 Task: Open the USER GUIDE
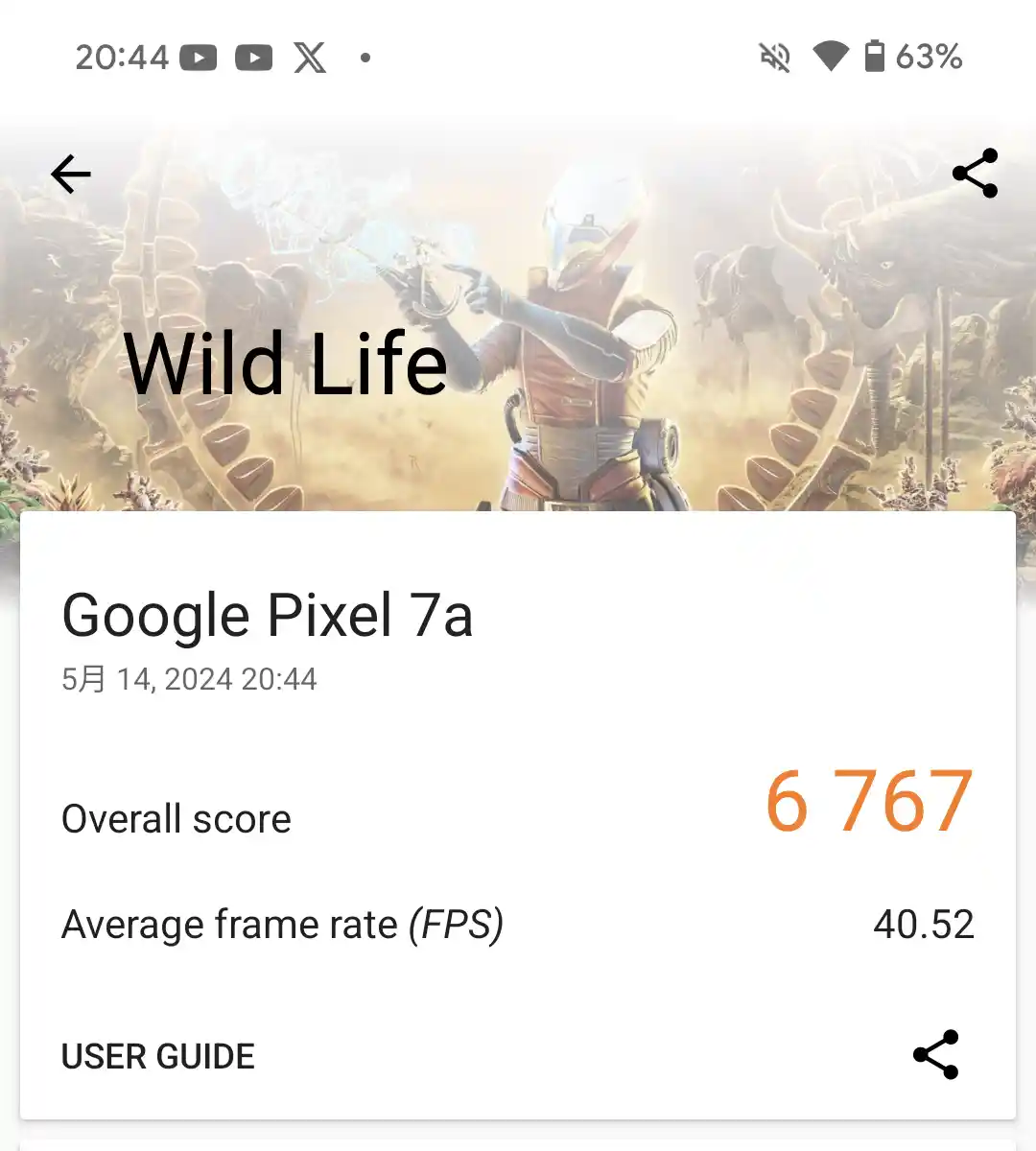pos(157,1055)
